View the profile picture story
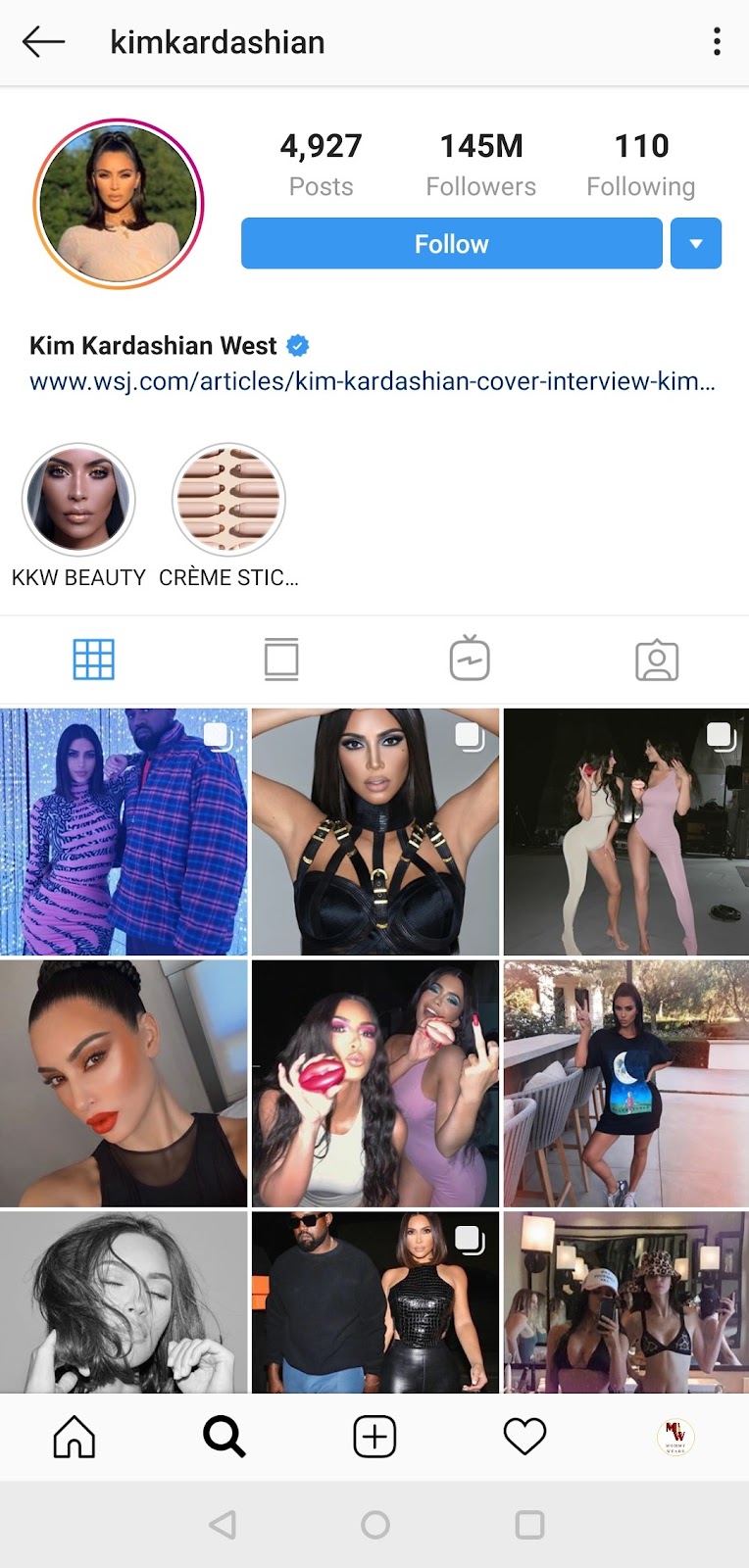The height and width of the screenshot is (1568, 749). point(119,204)
